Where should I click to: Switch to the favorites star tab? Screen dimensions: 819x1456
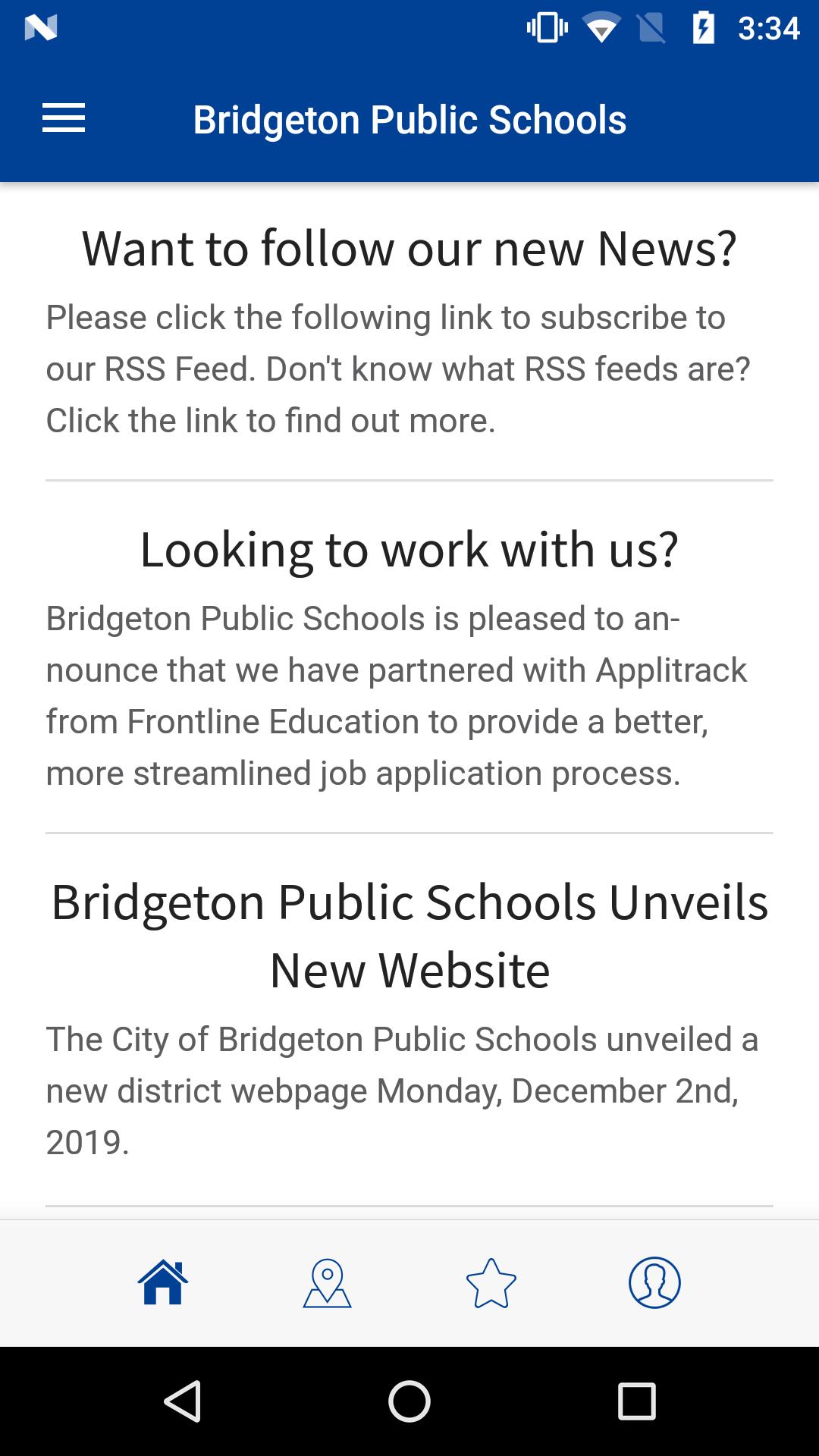click(x=491, y=1282)
